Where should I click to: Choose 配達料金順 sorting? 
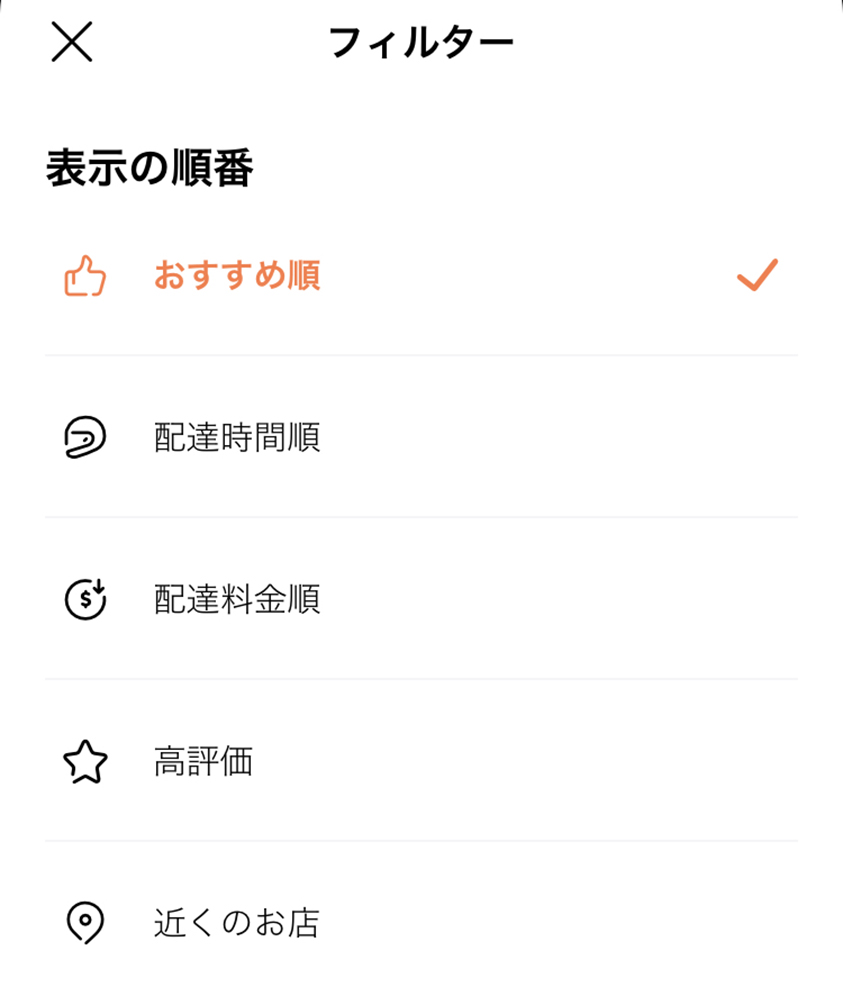pos(237,600)
